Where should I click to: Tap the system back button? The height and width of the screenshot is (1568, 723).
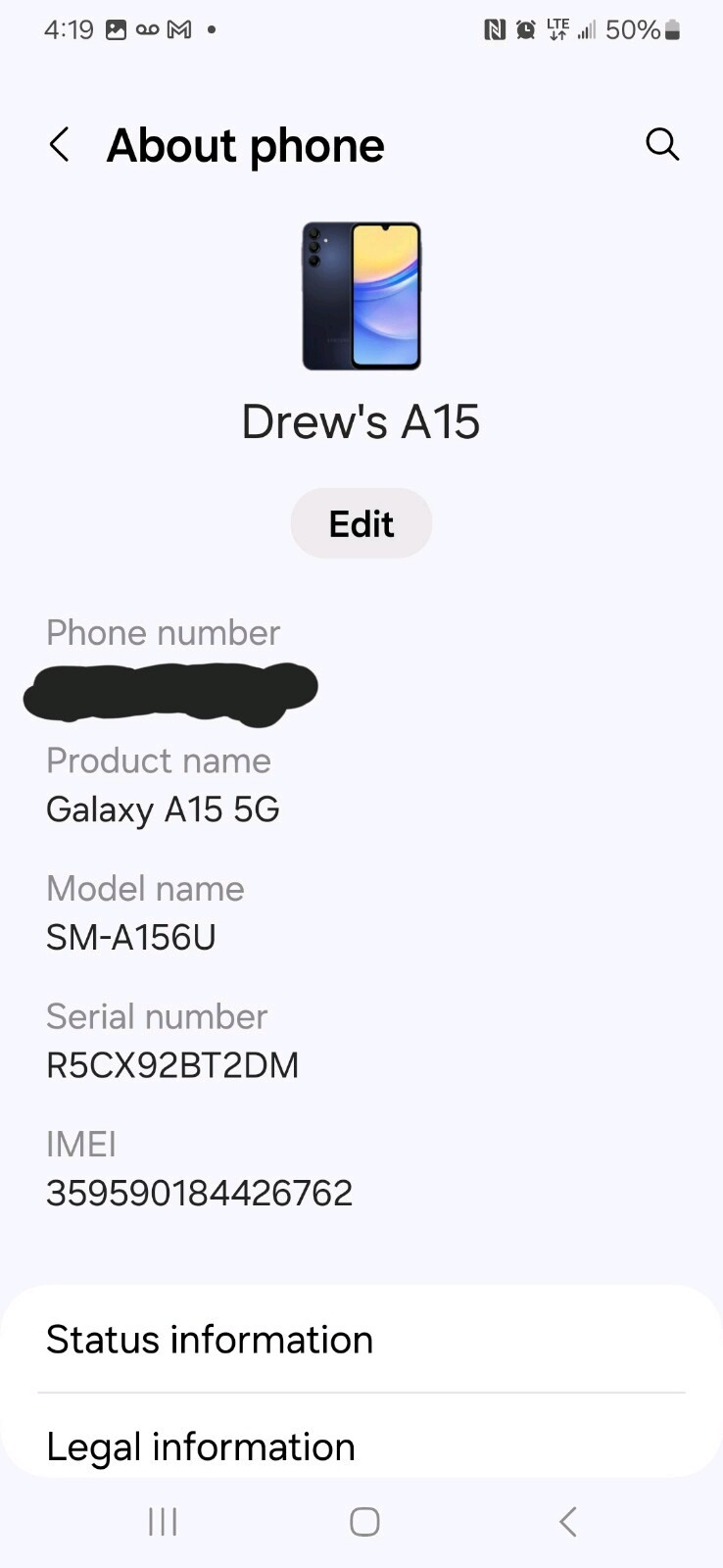[568, 1521]
